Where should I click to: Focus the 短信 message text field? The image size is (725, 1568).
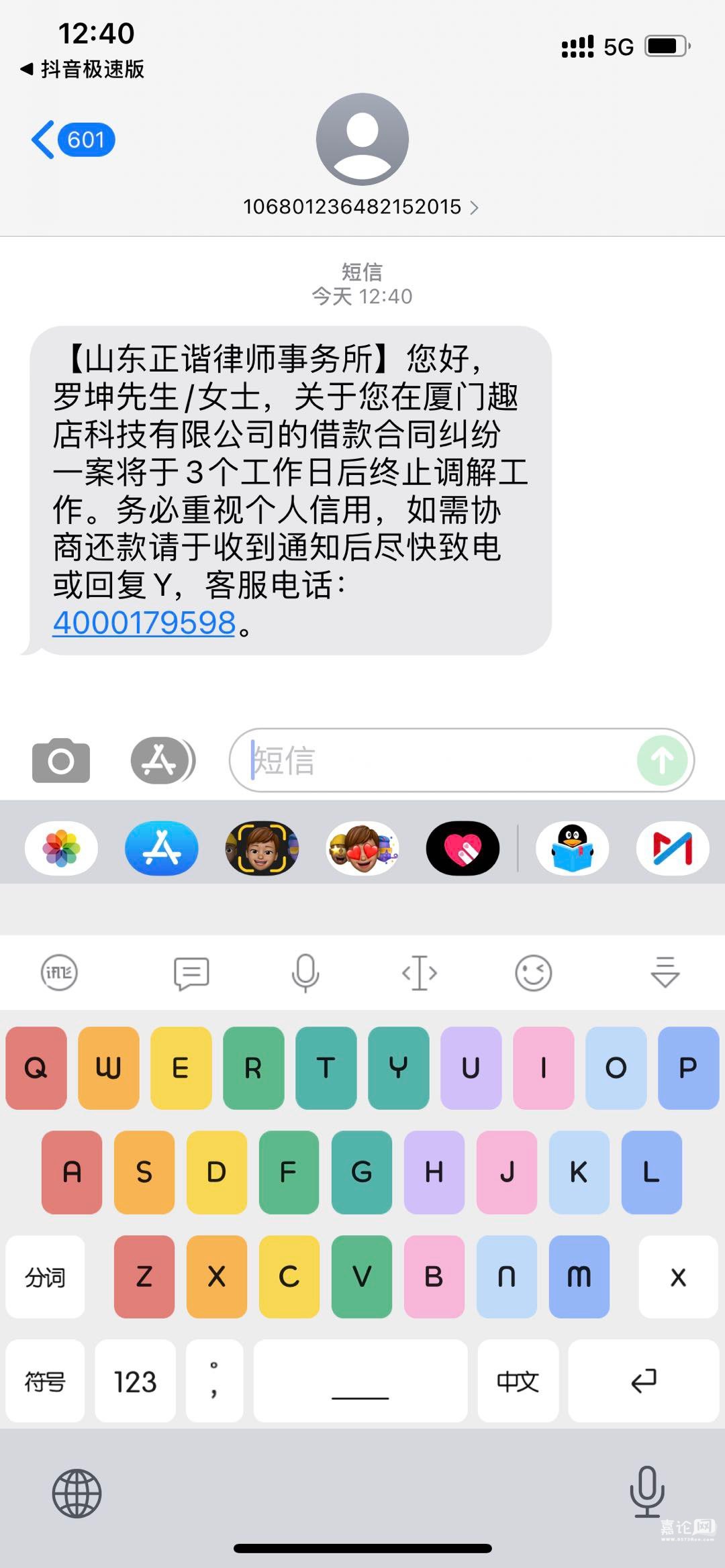(436, 760)
